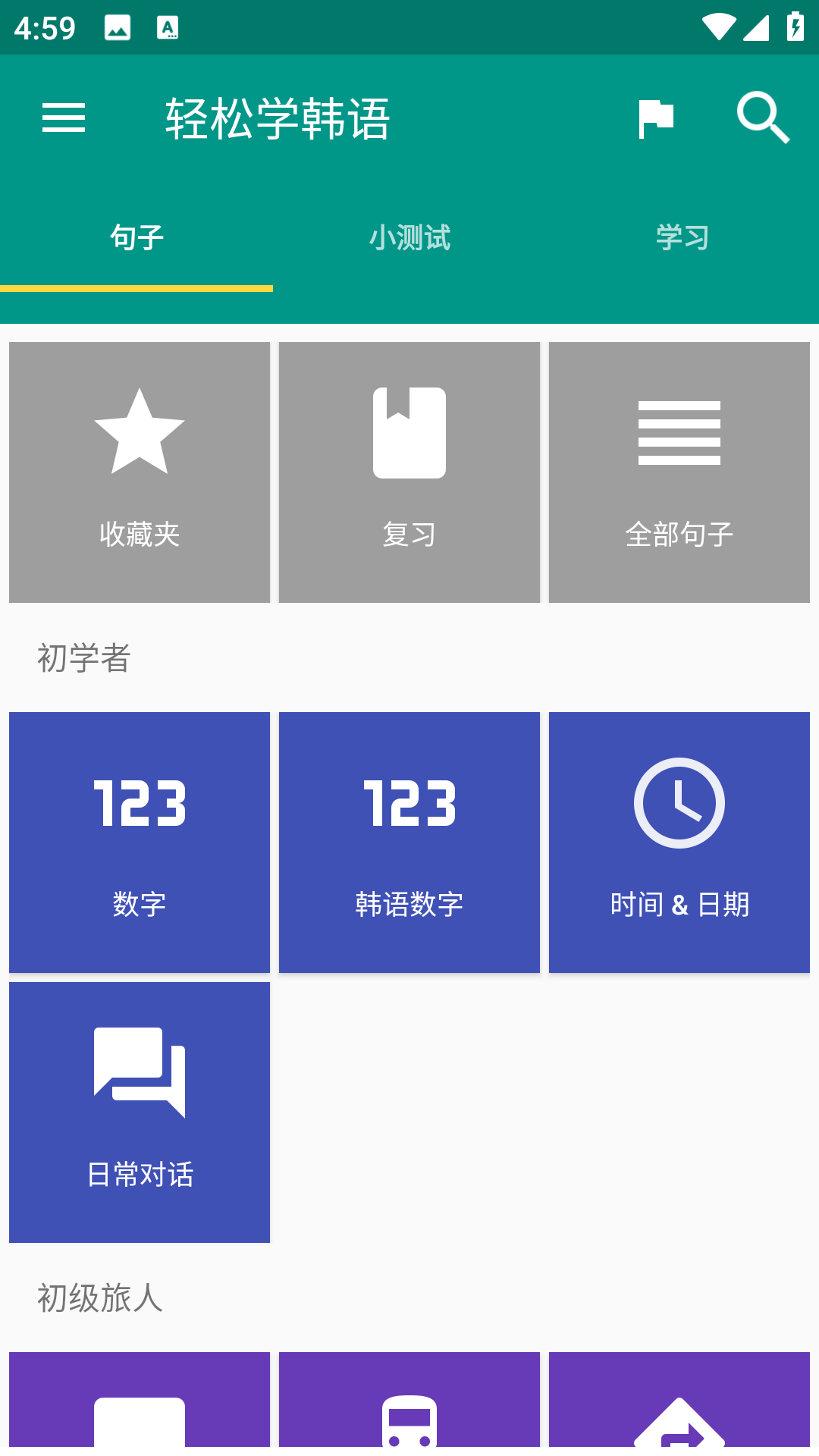Screen dimensions: 819x1456
Task: Open the 复习 bookmark tile
Action: point(409,472)
